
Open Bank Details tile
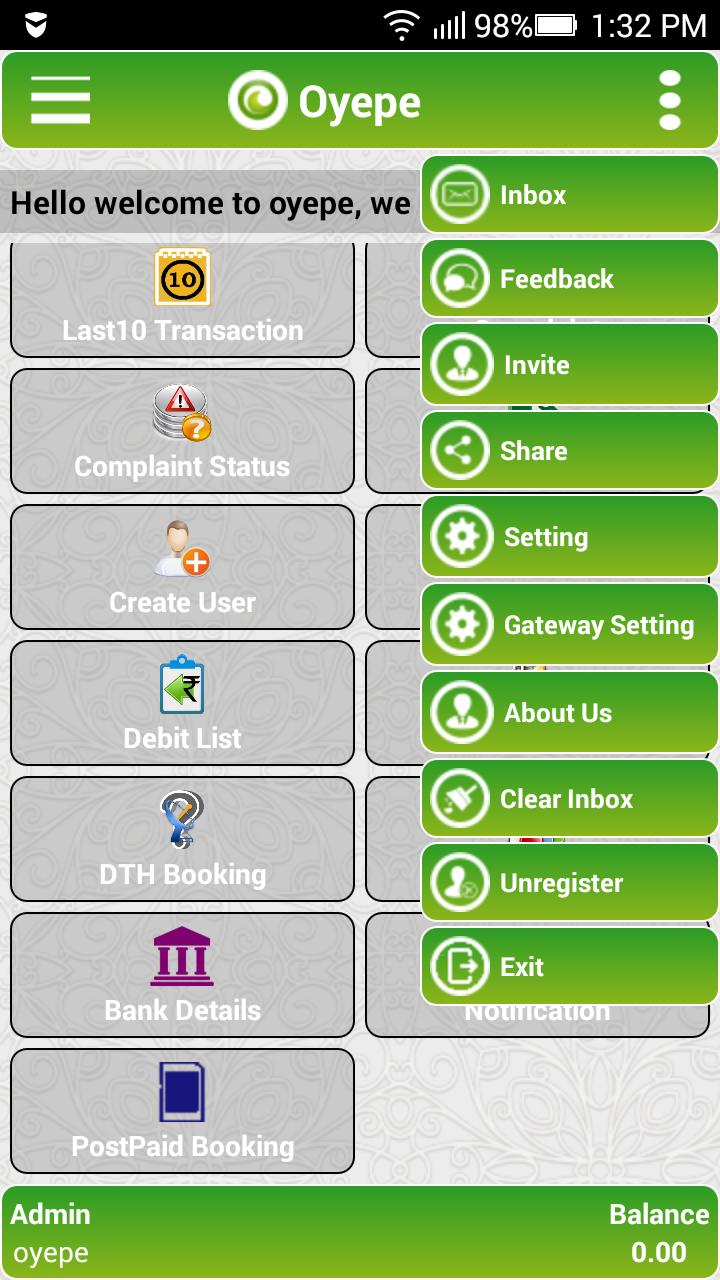183,975
